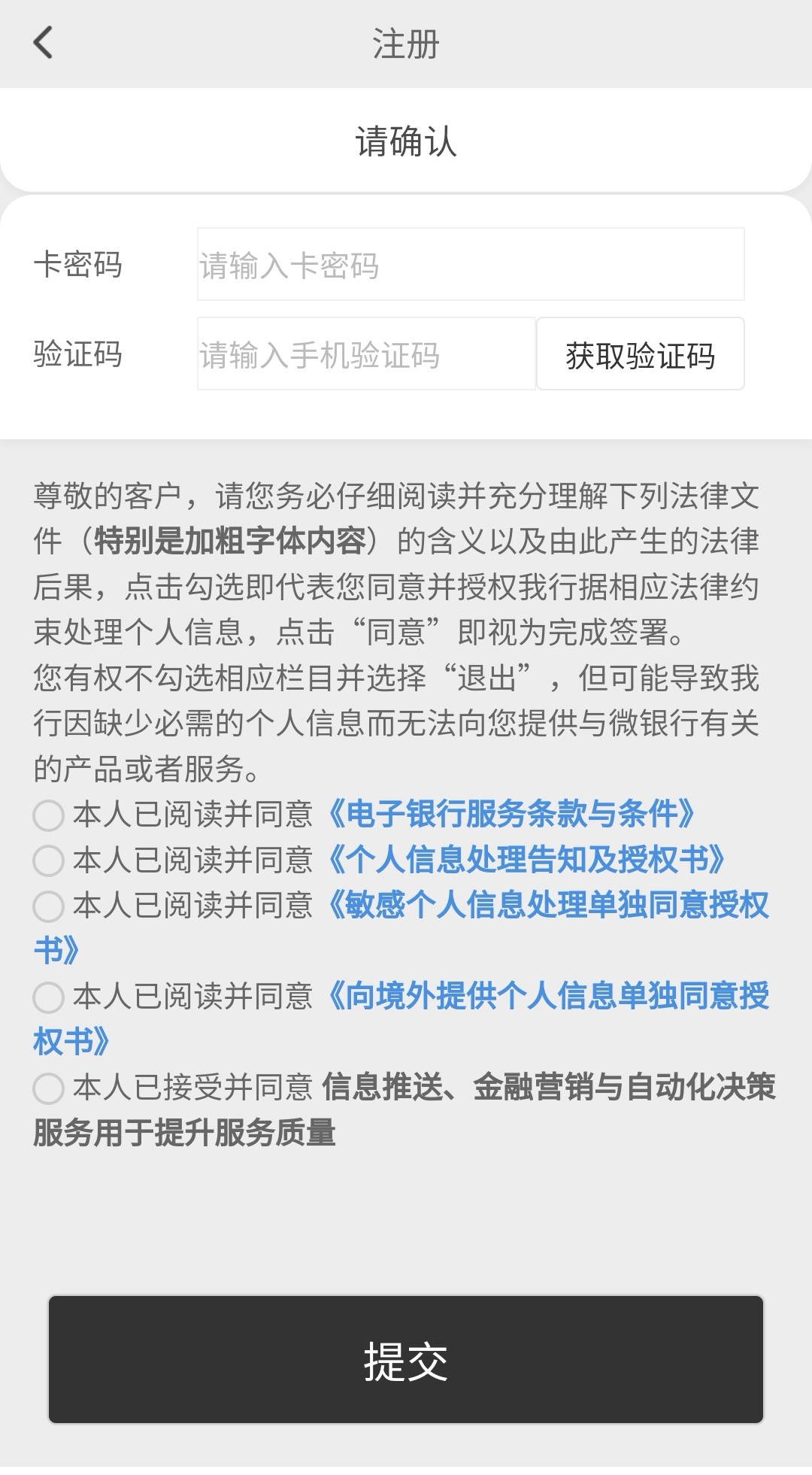
Task: Check agreement for 电子银行服务条款与条件
Action: (48, 815)
